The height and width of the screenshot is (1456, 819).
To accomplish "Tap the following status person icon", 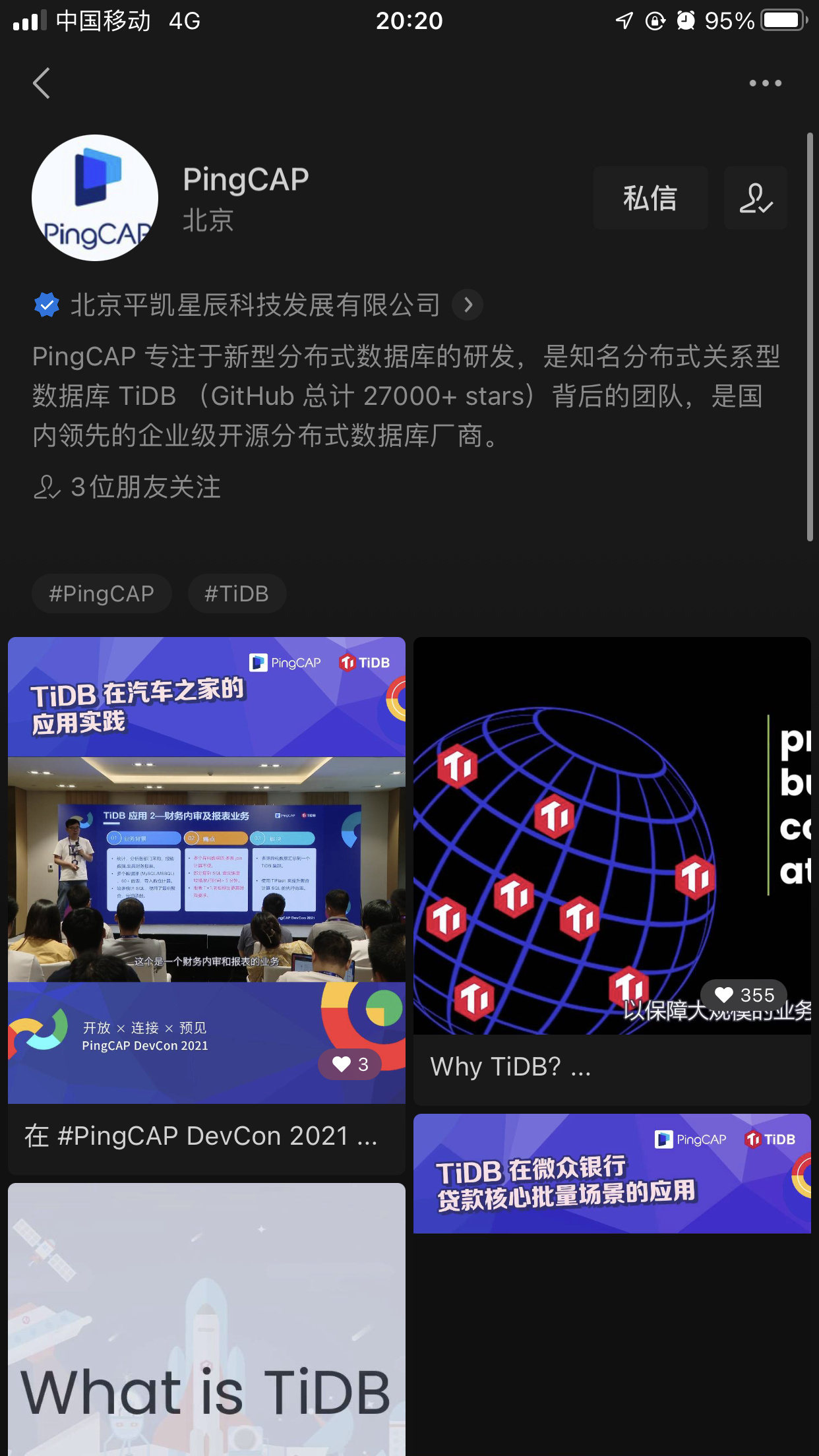I will click(755, 198).
